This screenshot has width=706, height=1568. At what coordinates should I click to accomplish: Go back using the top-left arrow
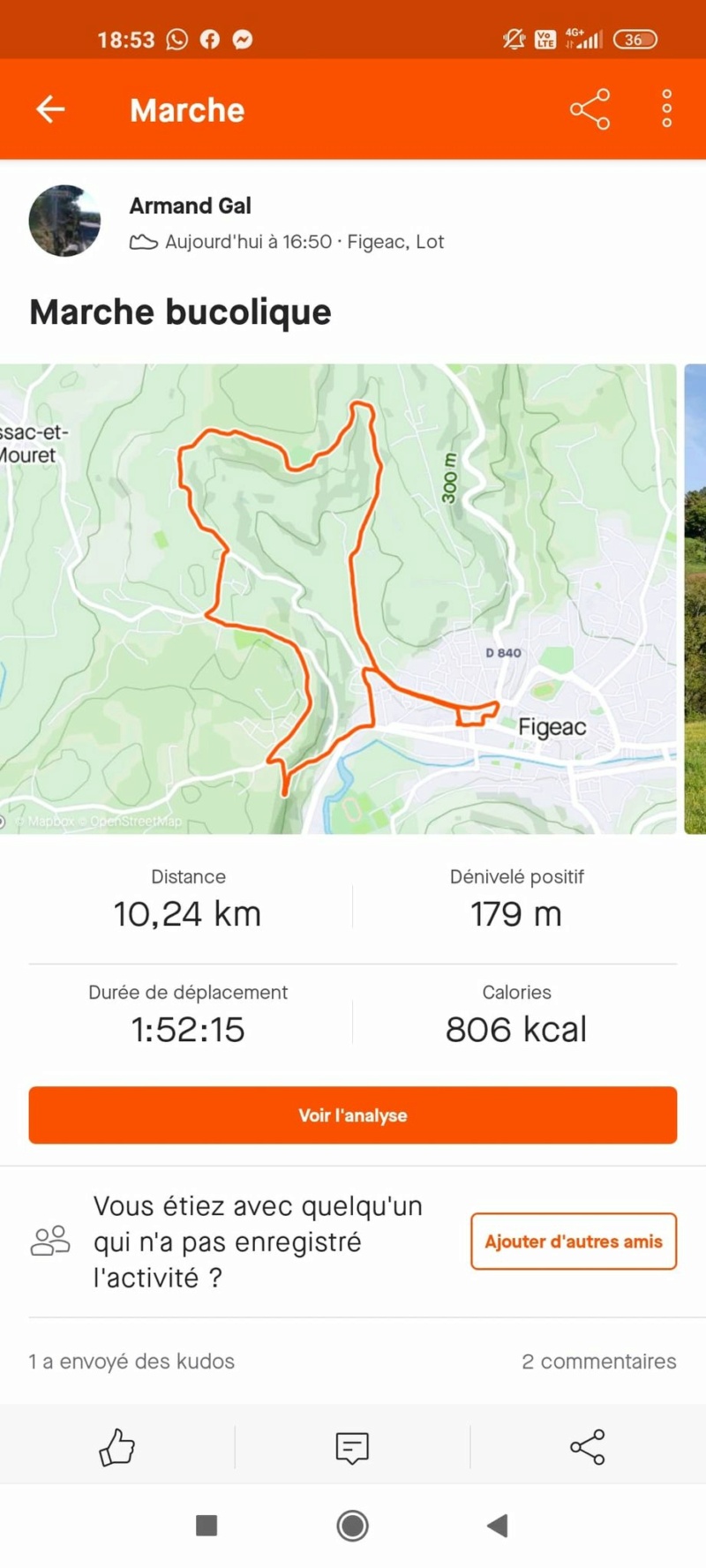[50, 109]
